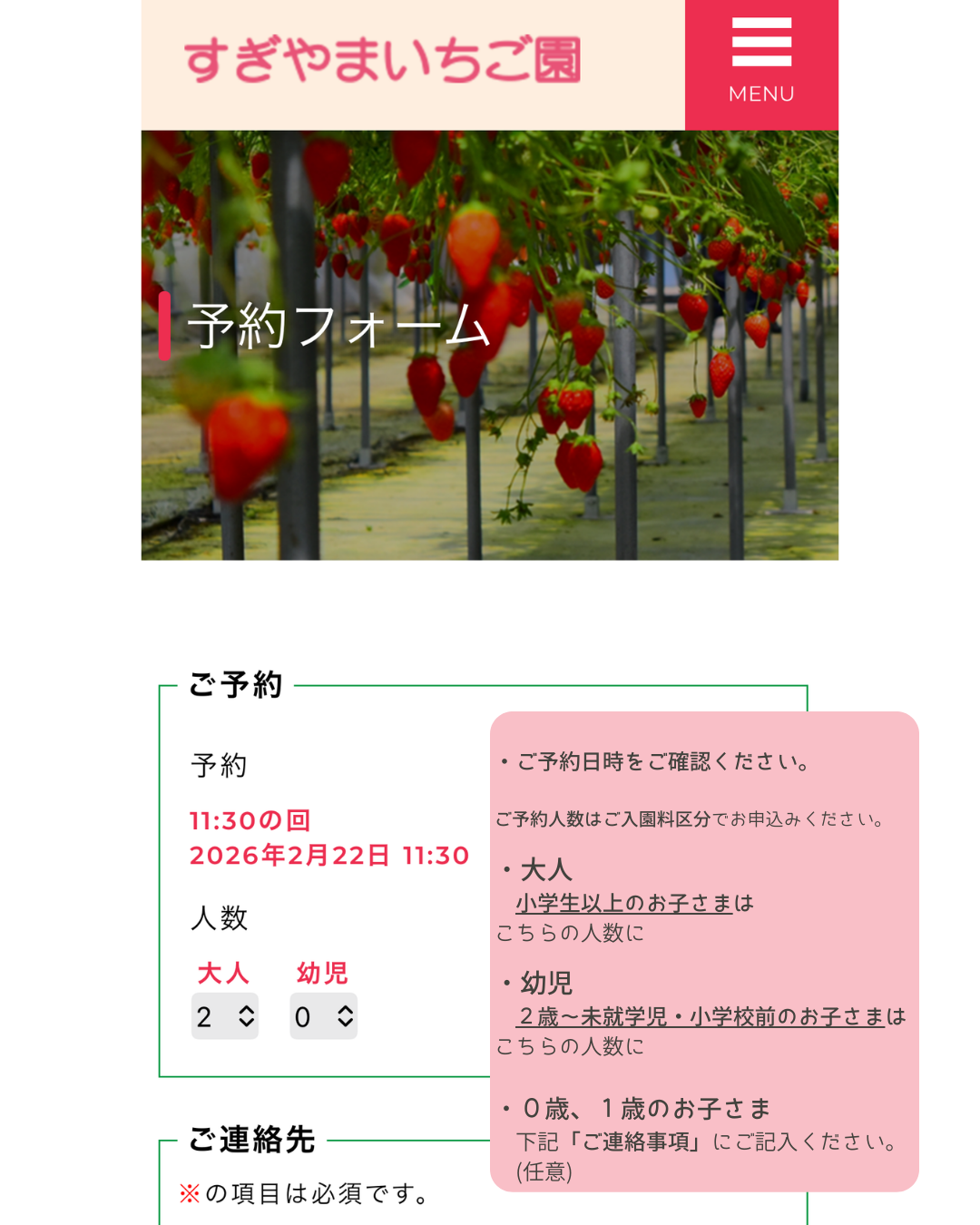
Task: Open the 幼児 people count selector
Action: [x=324, y=1016]
